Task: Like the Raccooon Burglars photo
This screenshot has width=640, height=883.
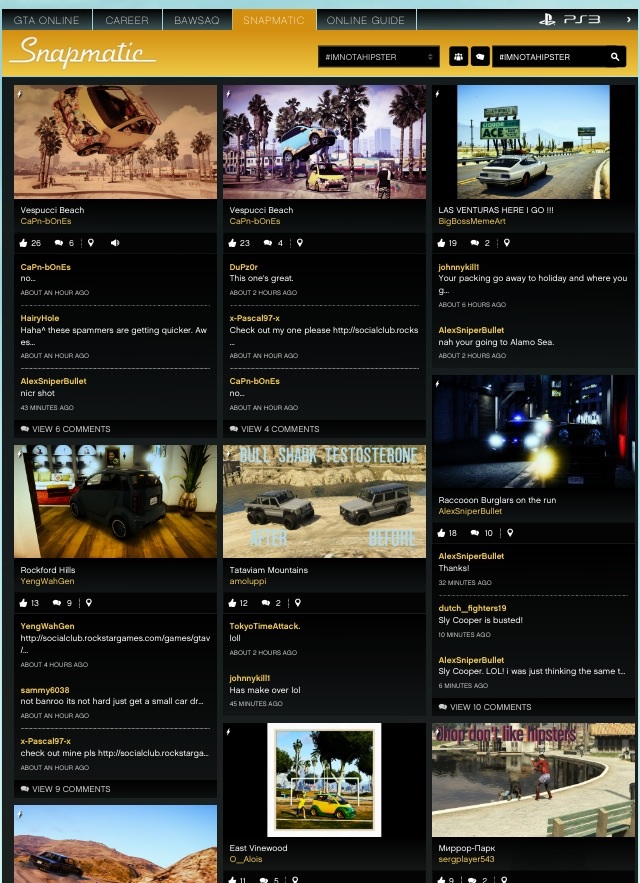Action: [442, 533]
